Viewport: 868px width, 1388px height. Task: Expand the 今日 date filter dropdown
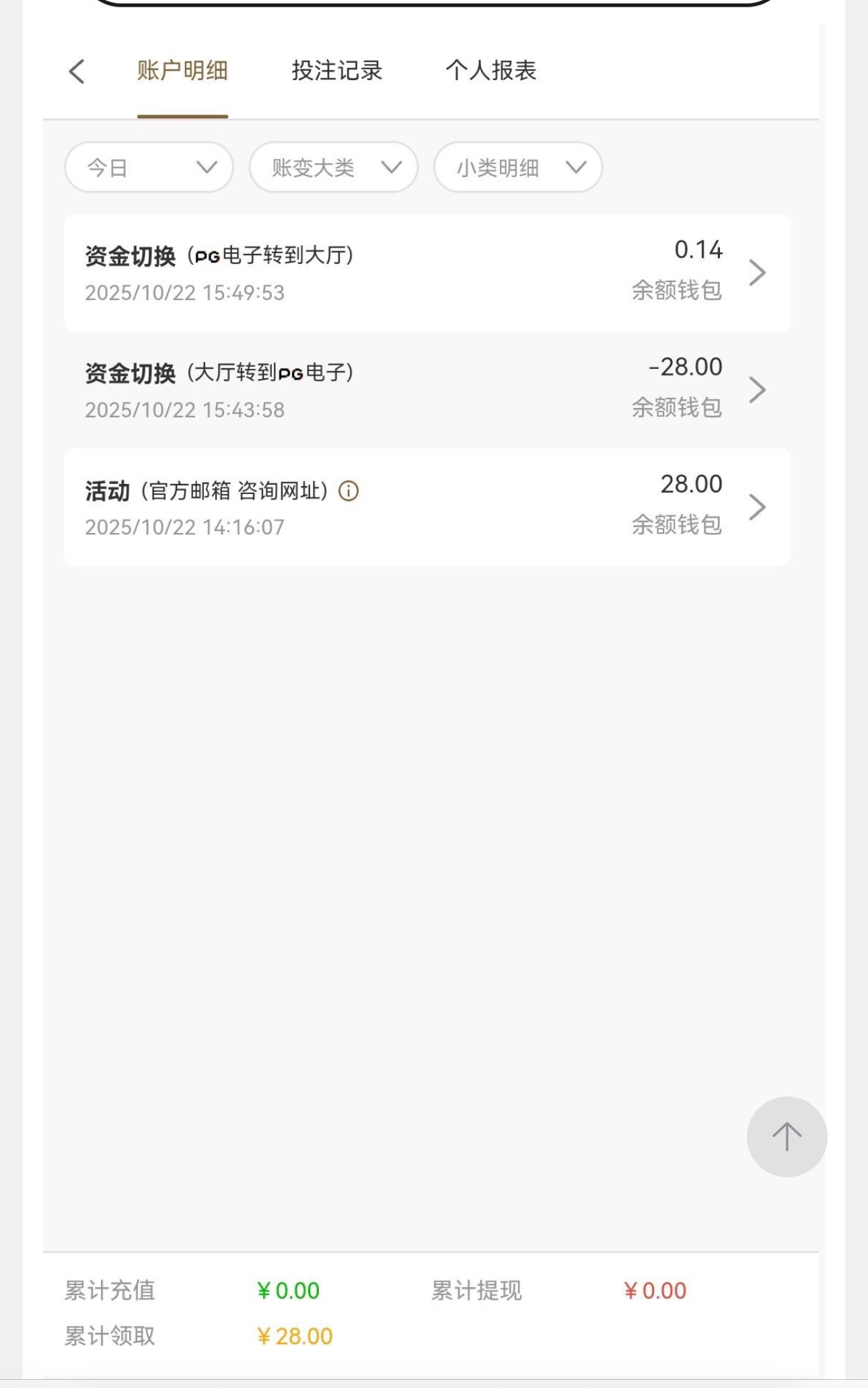point(149,167)
